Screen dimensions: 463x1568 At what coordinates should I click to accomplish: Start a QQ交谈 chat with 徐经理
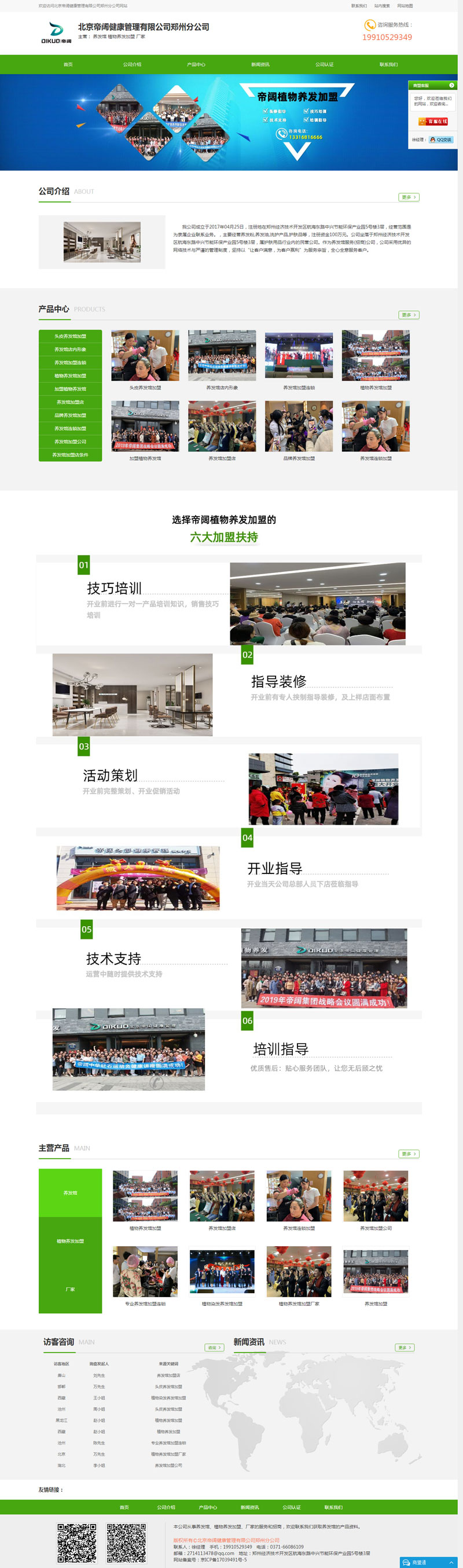click(x=441, y=140)
